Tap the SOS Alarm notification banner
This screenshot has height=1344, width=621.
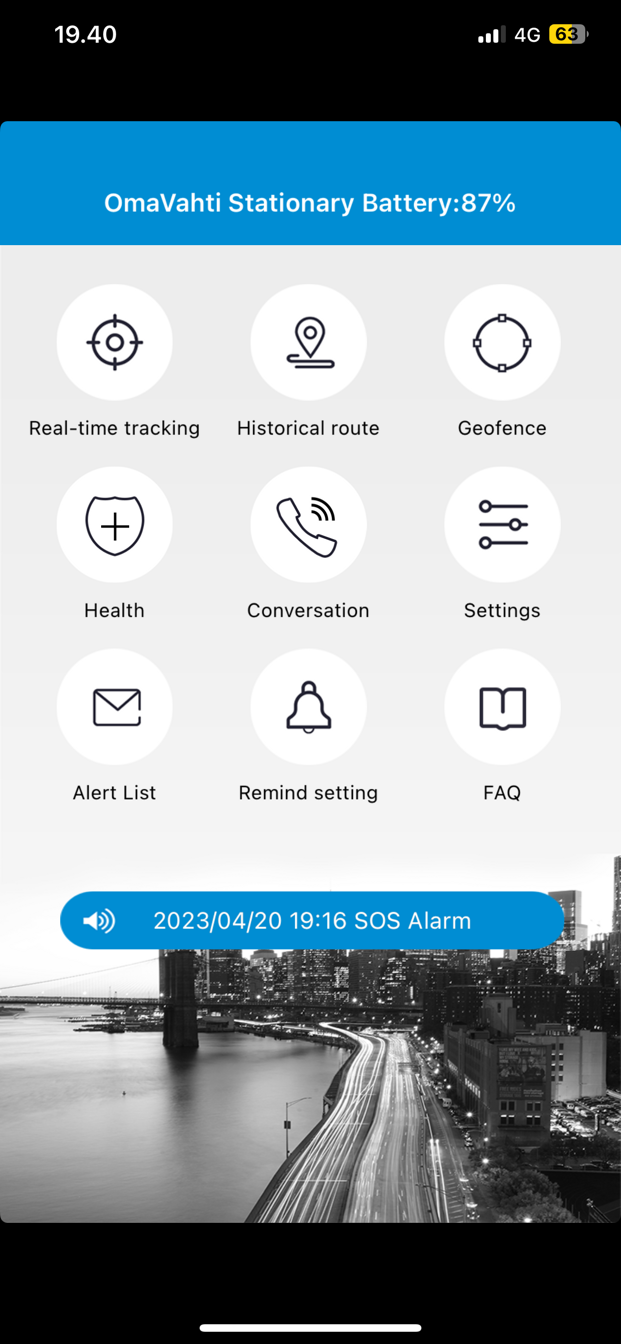pos(312,920)
